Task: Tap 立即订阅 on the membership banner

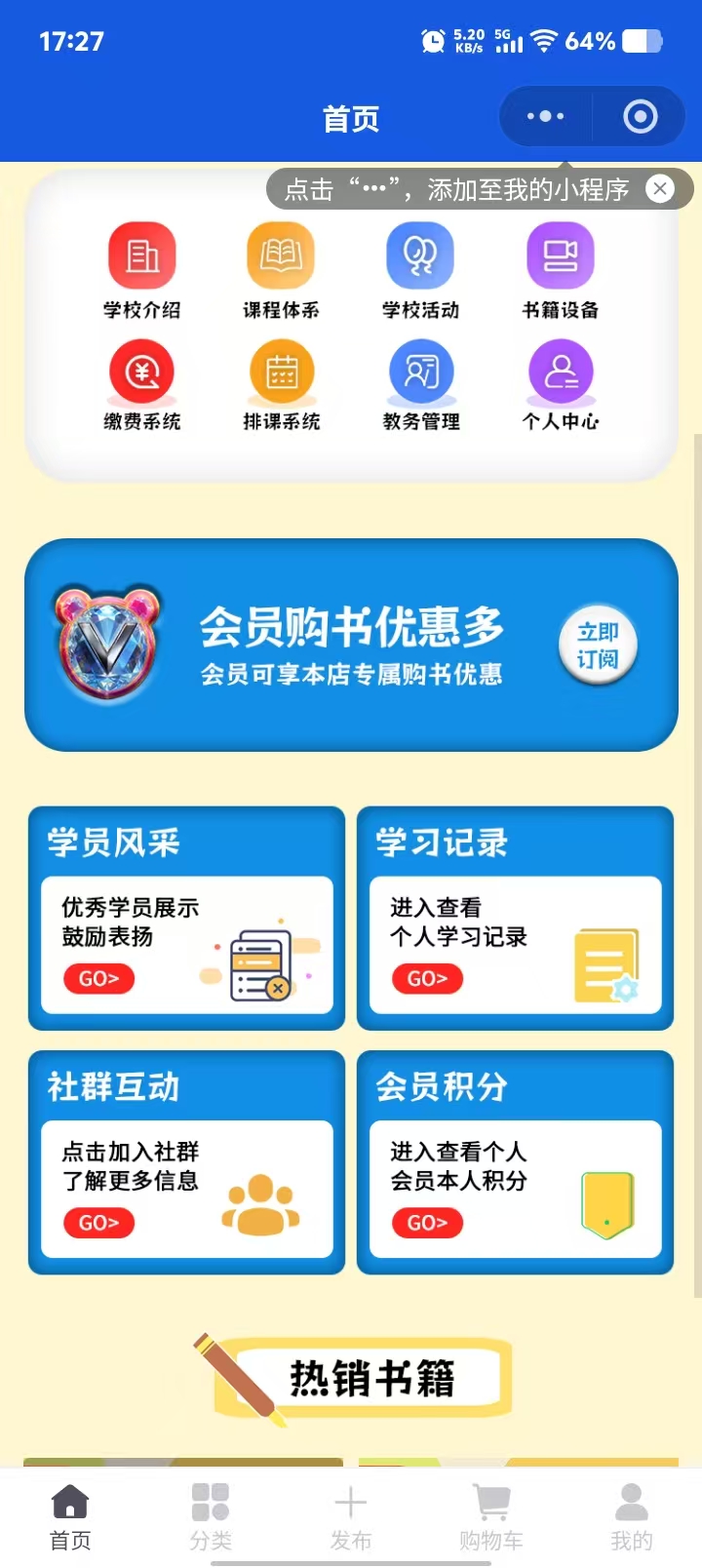Action: coord(598,646)
